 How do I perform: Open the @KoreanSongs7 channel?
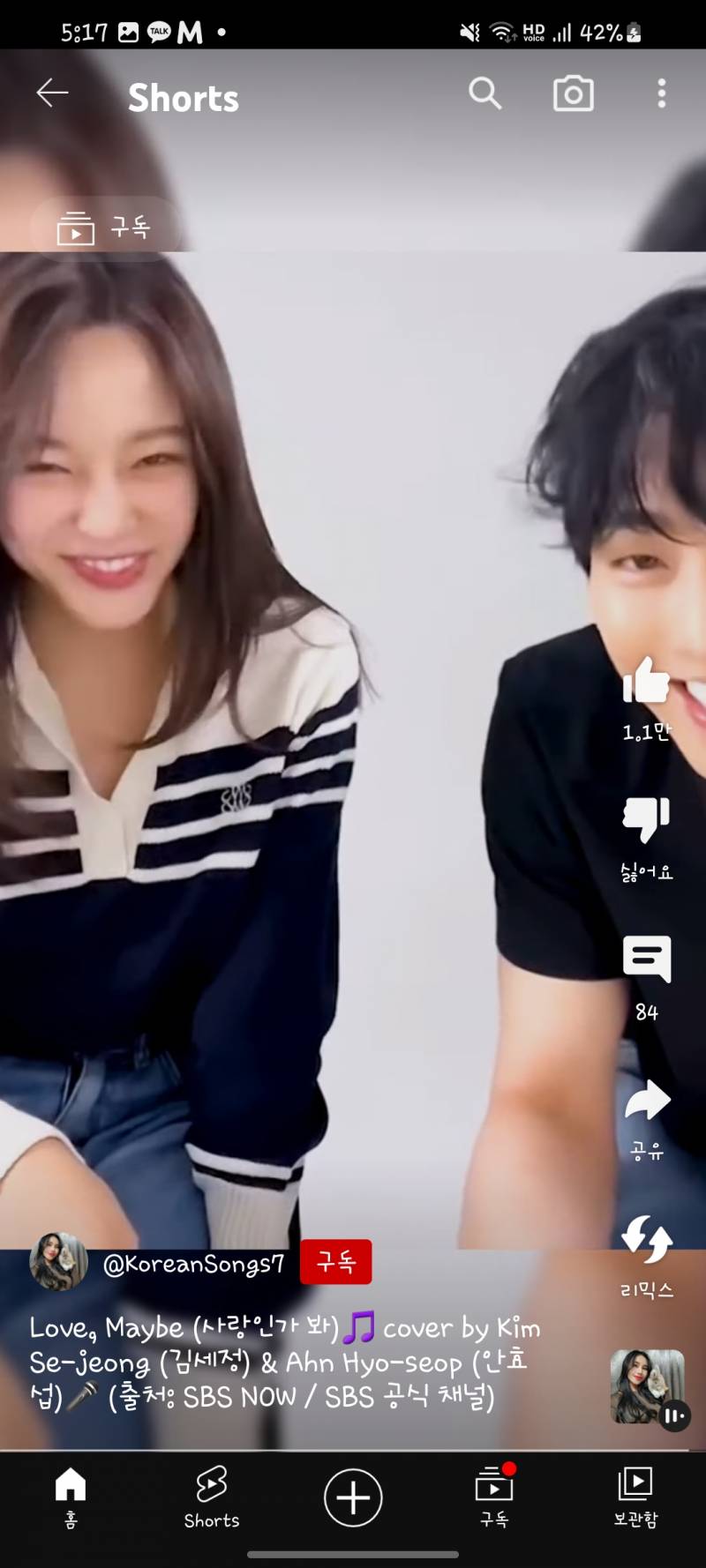pos(193,1264)
